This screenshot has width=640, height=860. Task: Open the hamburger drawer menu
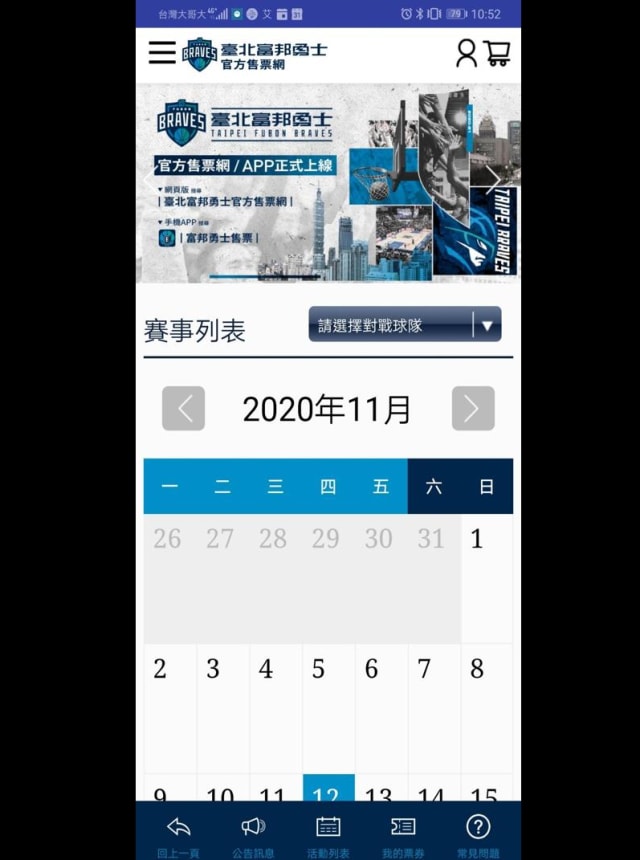tap(162, 53)
